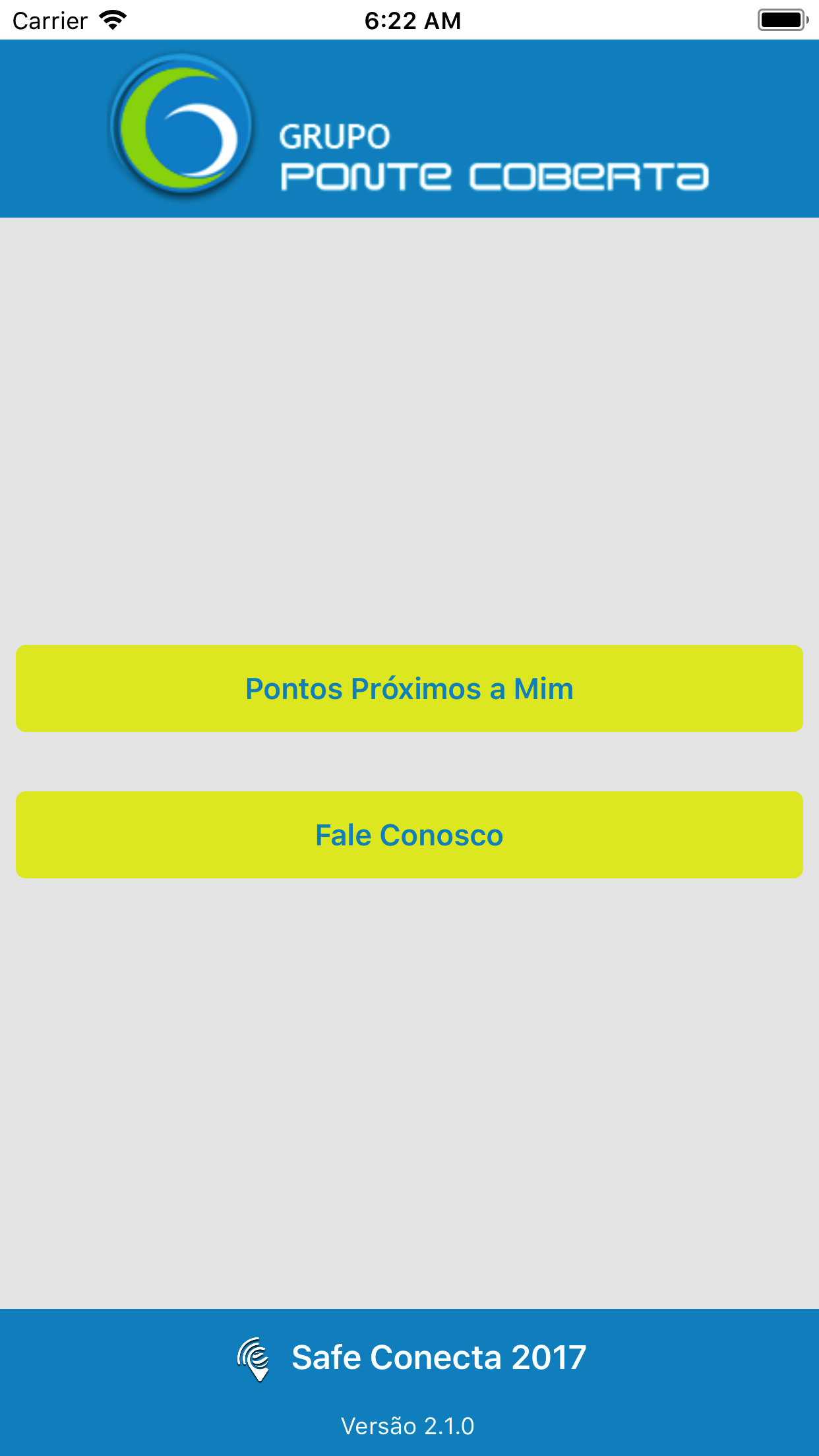Image resolution: width=819 pixels, height=1456 pixels.
Task: Click the GRUPO text above the wordmark
Action: [x=335, y=135]
